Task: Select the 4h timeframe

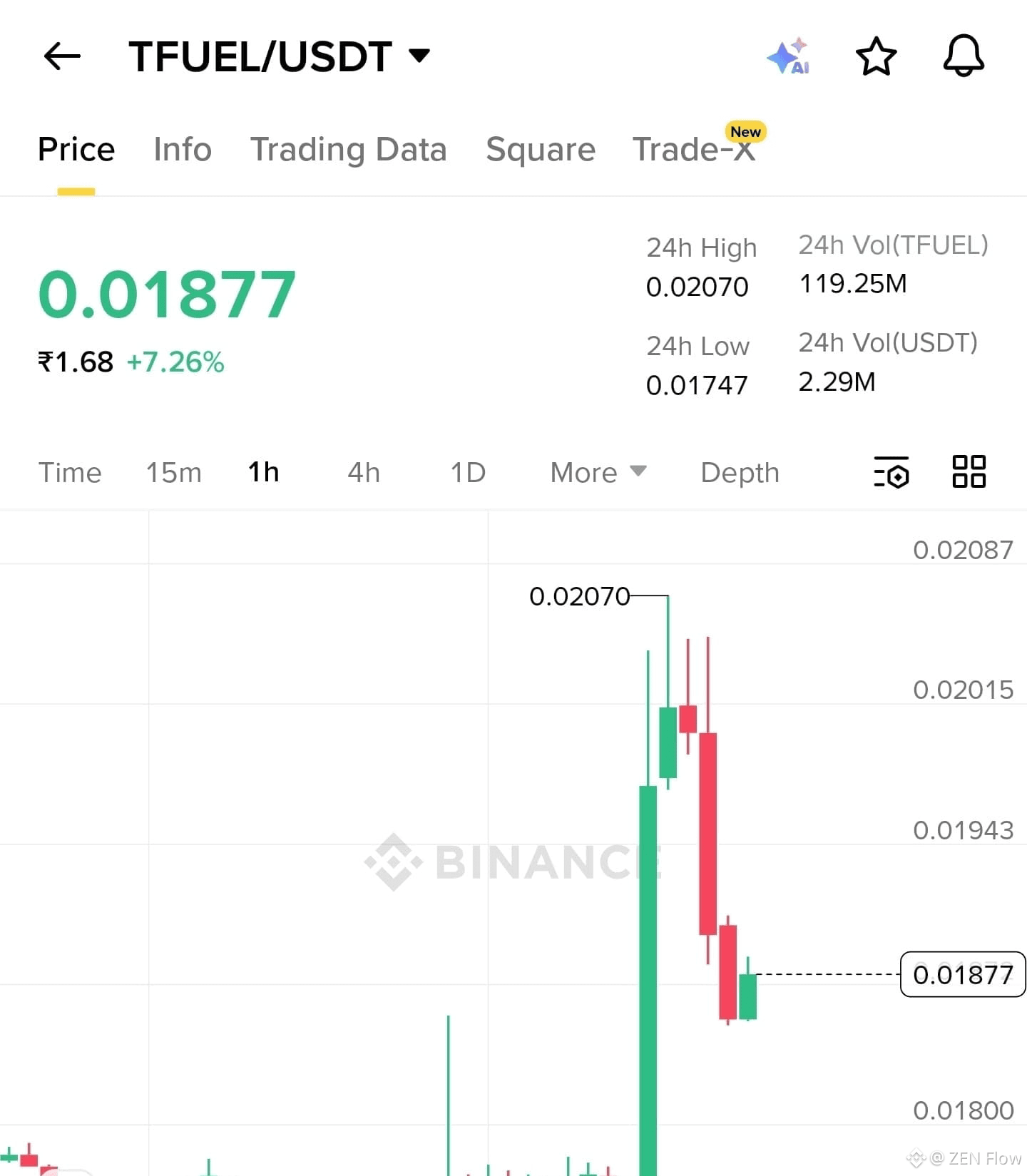Action: 362,473
